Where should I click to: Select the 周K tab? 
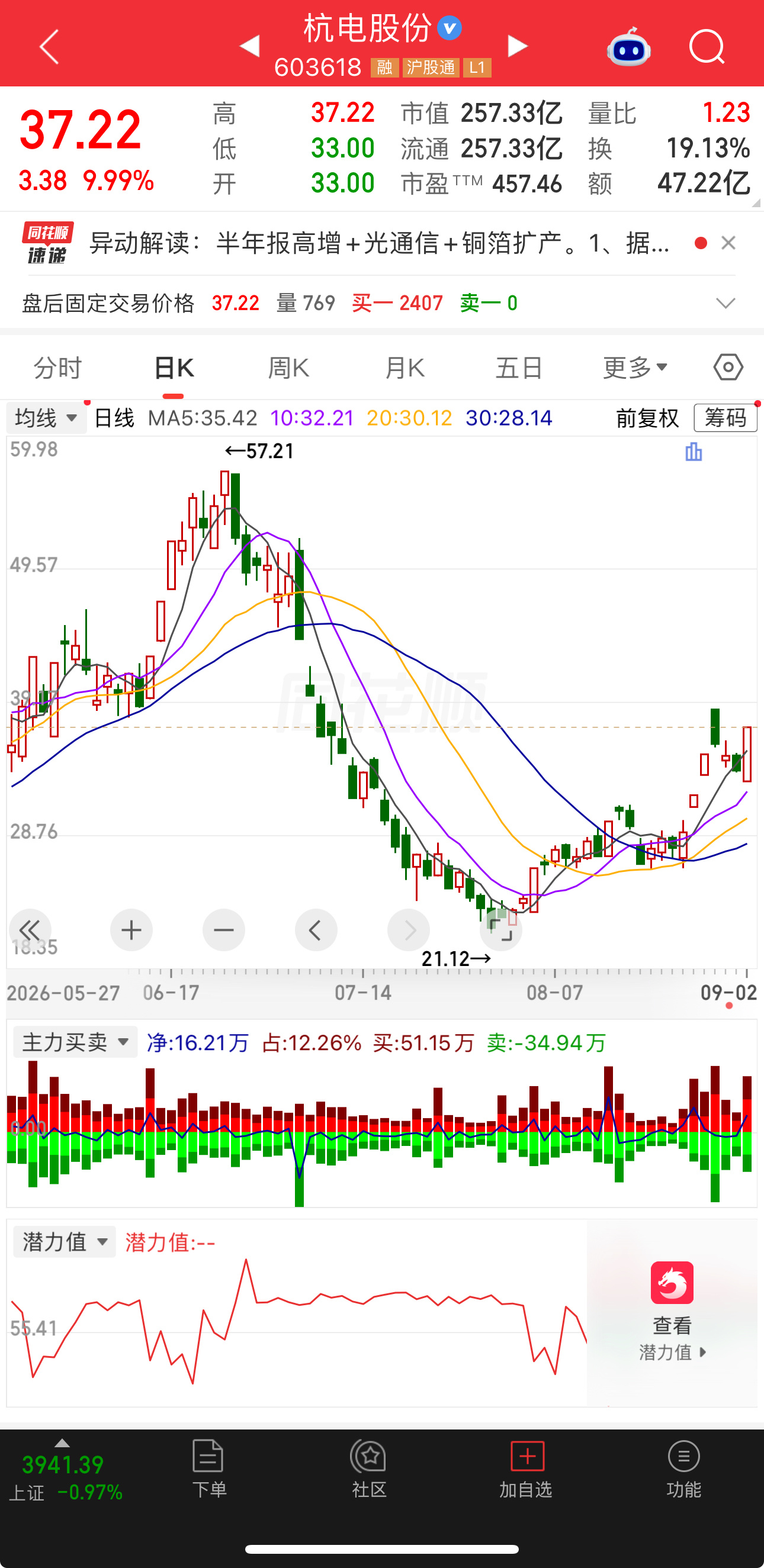(289, 368)
